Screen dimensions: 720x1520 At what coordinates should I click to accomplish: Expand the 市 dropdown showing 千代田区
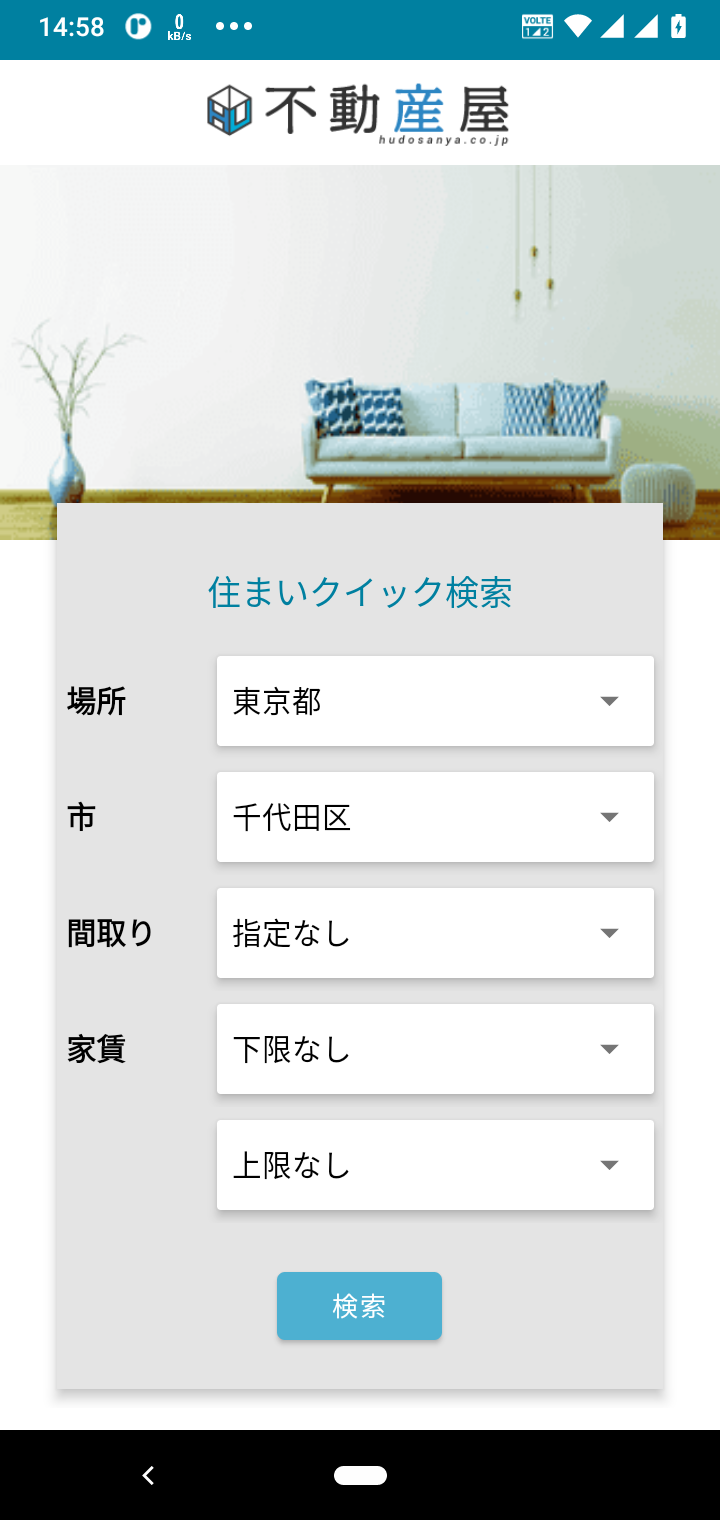pos(435,817)
